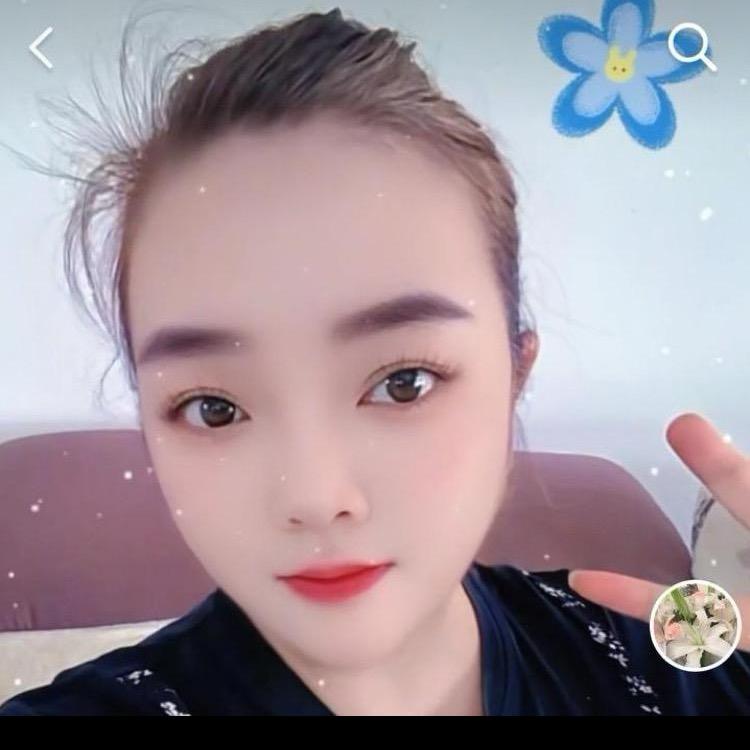Viewport: 750px width, 750px height.
Task: Open the round flower bouquet thumbnail
Action: [x=695, y=624]
